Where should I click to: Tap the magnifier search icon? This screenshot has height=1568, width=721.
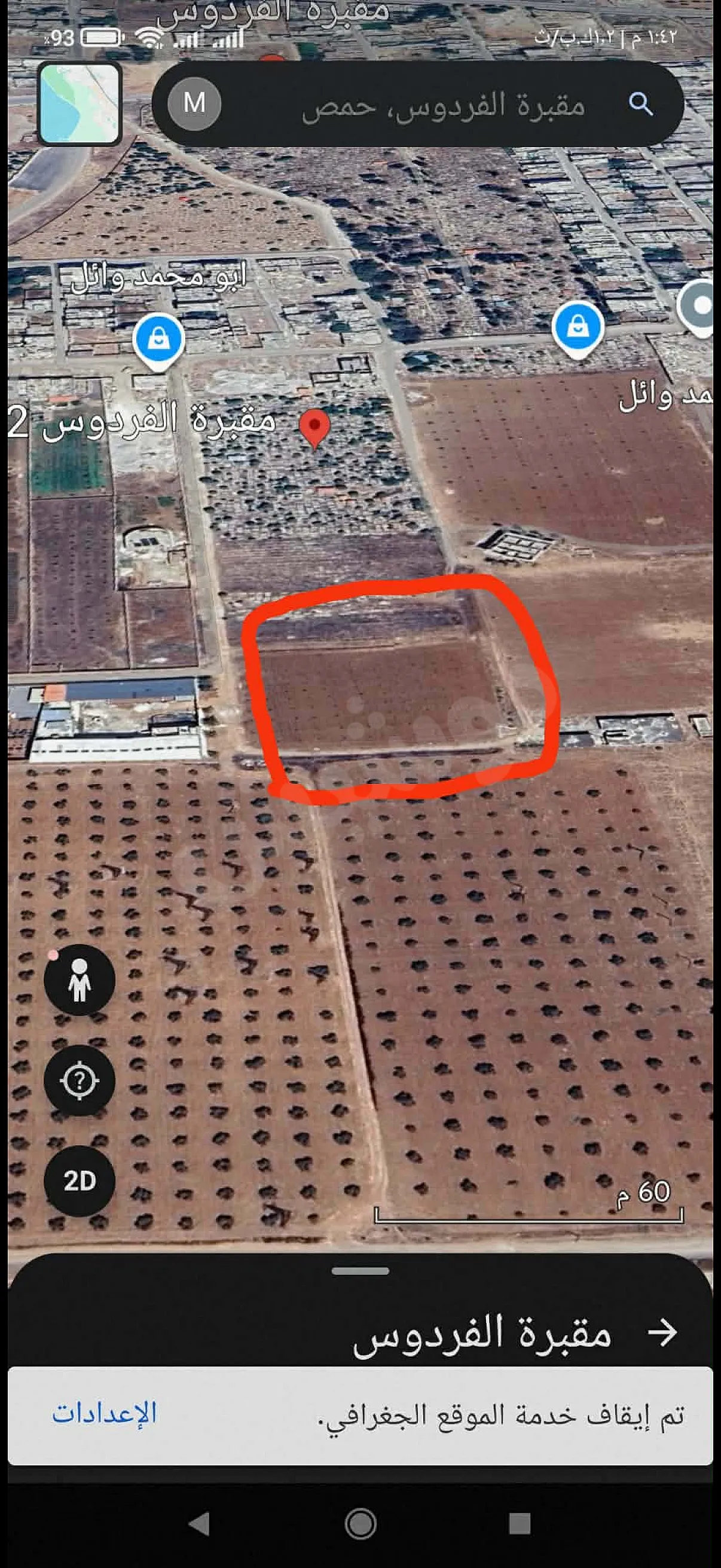click(x=640, y=104)
